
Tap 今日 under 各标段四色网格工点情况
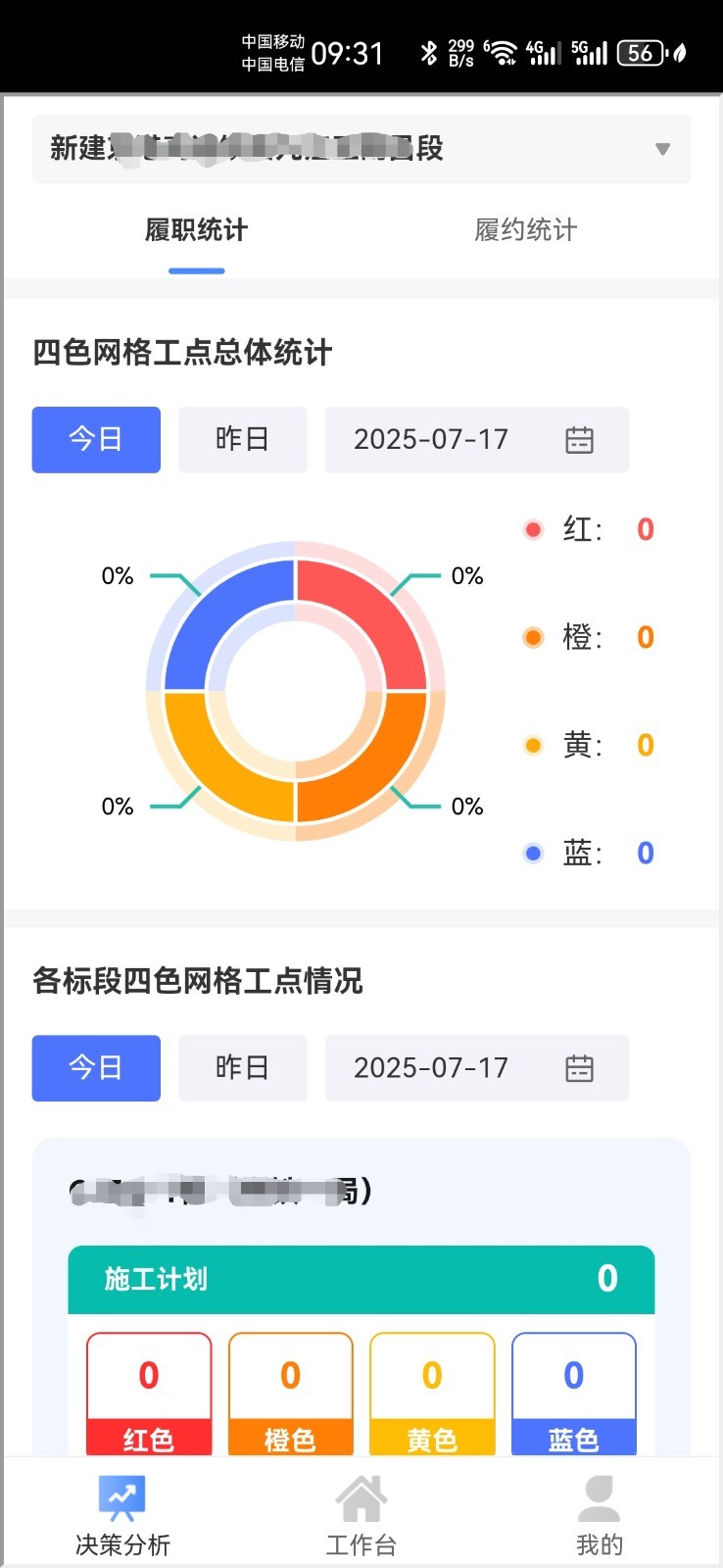tap(96, 1067)
